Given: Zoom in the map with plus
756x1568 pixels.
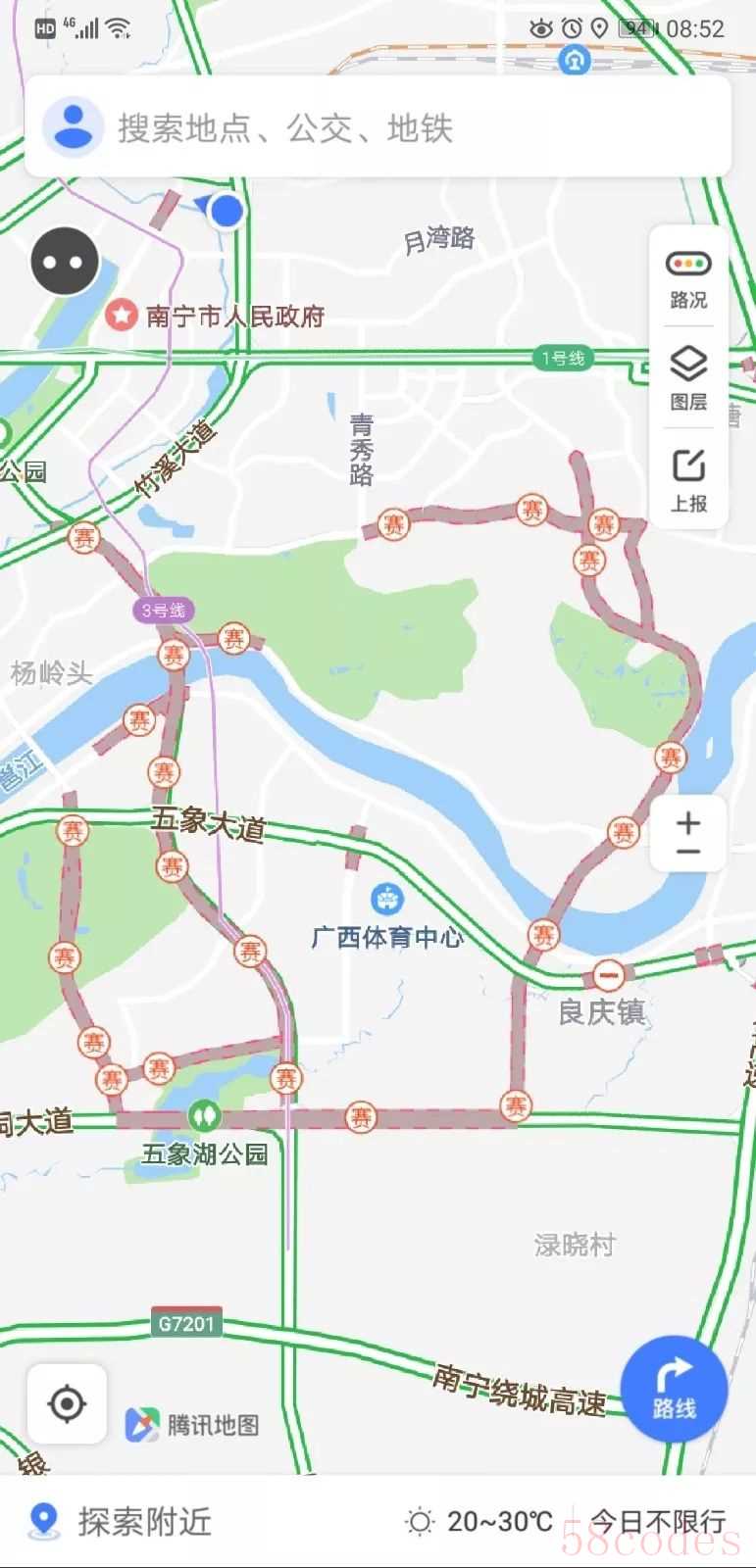Looking at the screenshot, I should 688,820.
